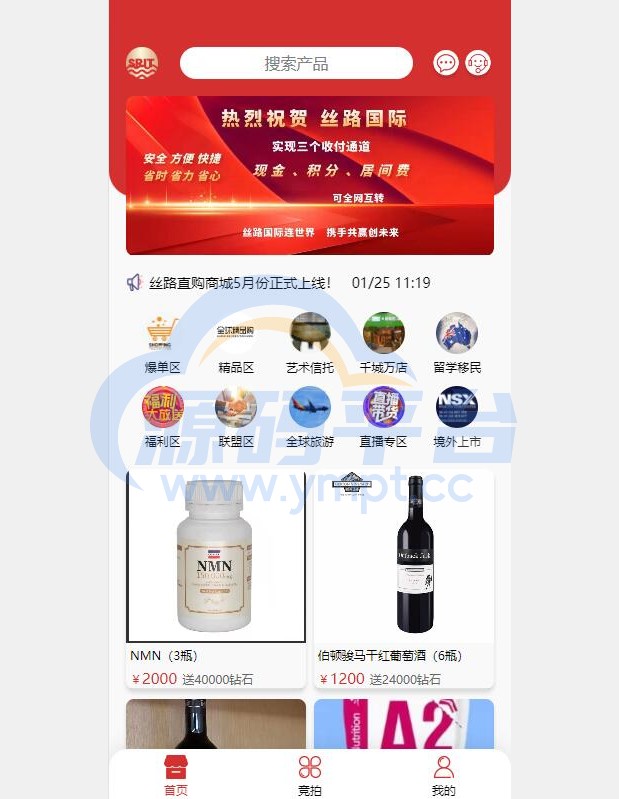View the NMN（3瓶）product card
Viewport: 619px width, 799px height.
tap(216, 578)
